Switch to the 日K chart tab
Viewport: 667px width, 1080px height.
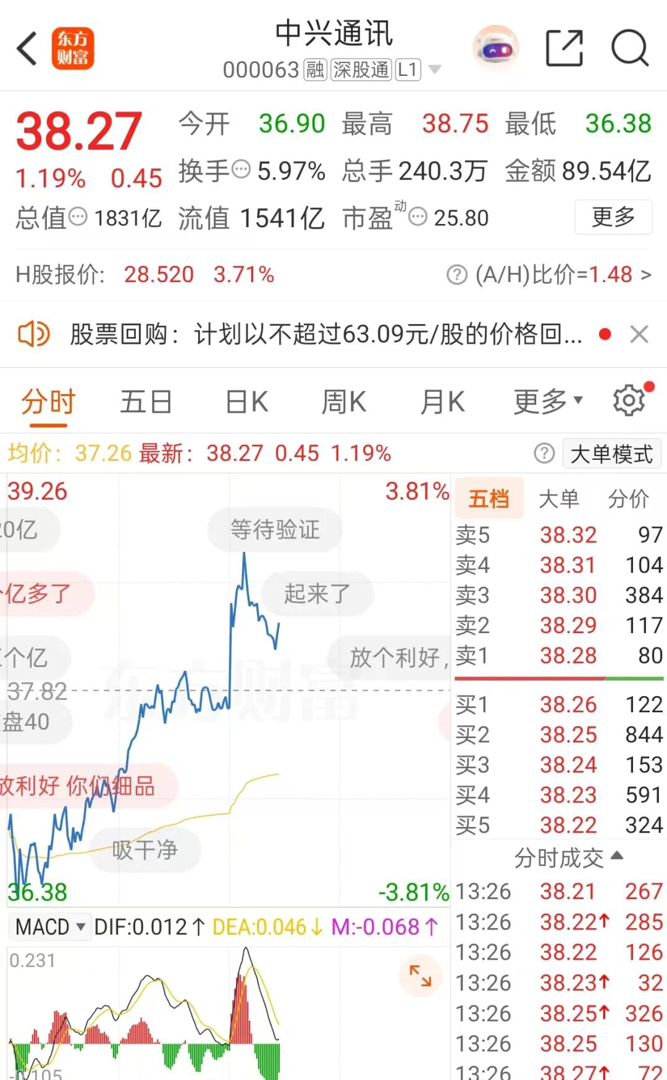(246, 402)
